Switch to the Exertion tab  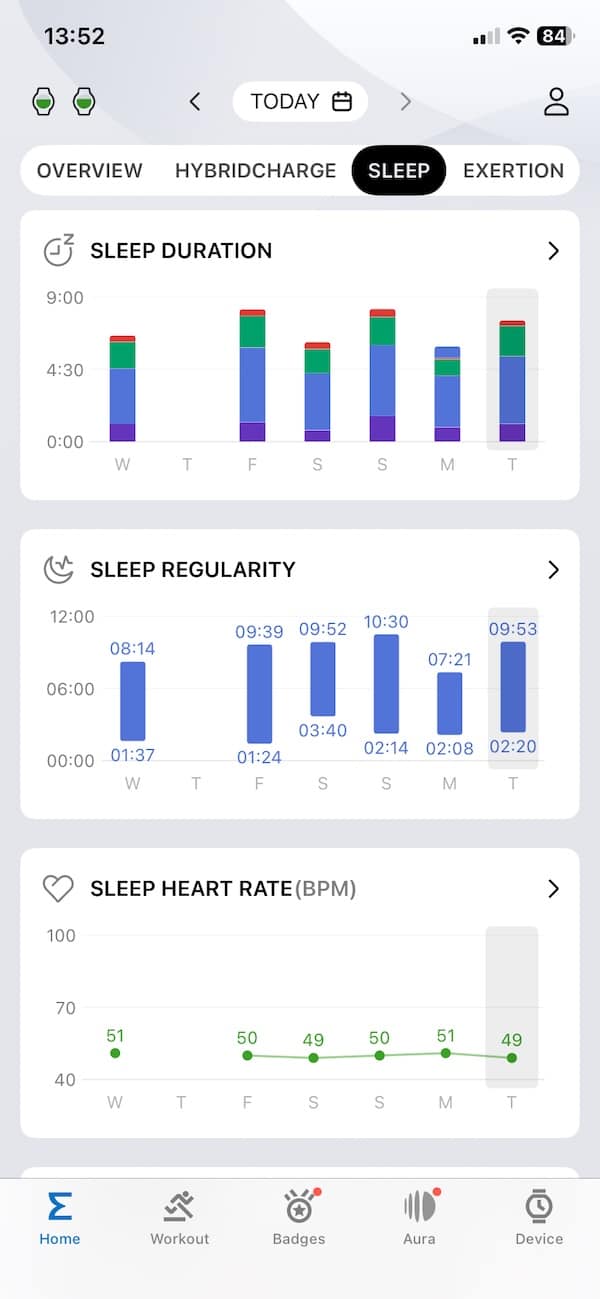[513, 170]
